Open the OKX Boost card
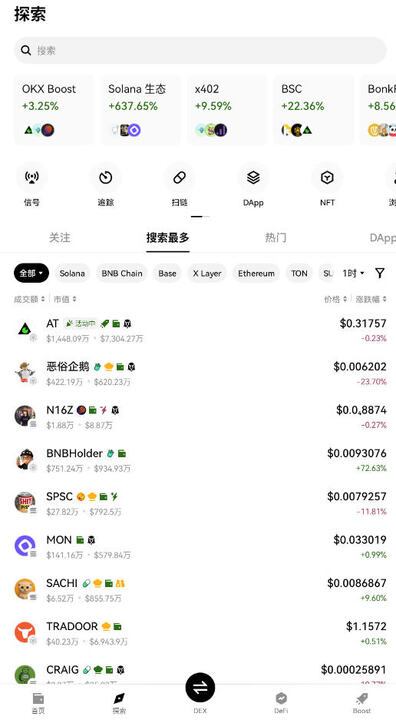This screenshot has height=720, width=396. pyautogui.click(x=54, y=110)
